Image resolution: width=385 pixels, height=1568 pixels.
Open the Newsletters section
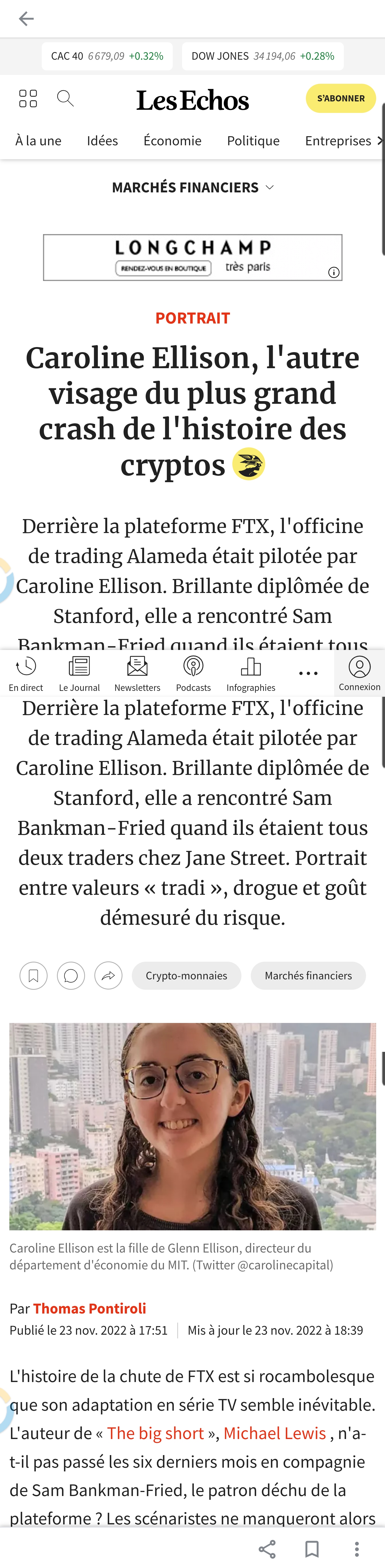click(x=137, y=674)
